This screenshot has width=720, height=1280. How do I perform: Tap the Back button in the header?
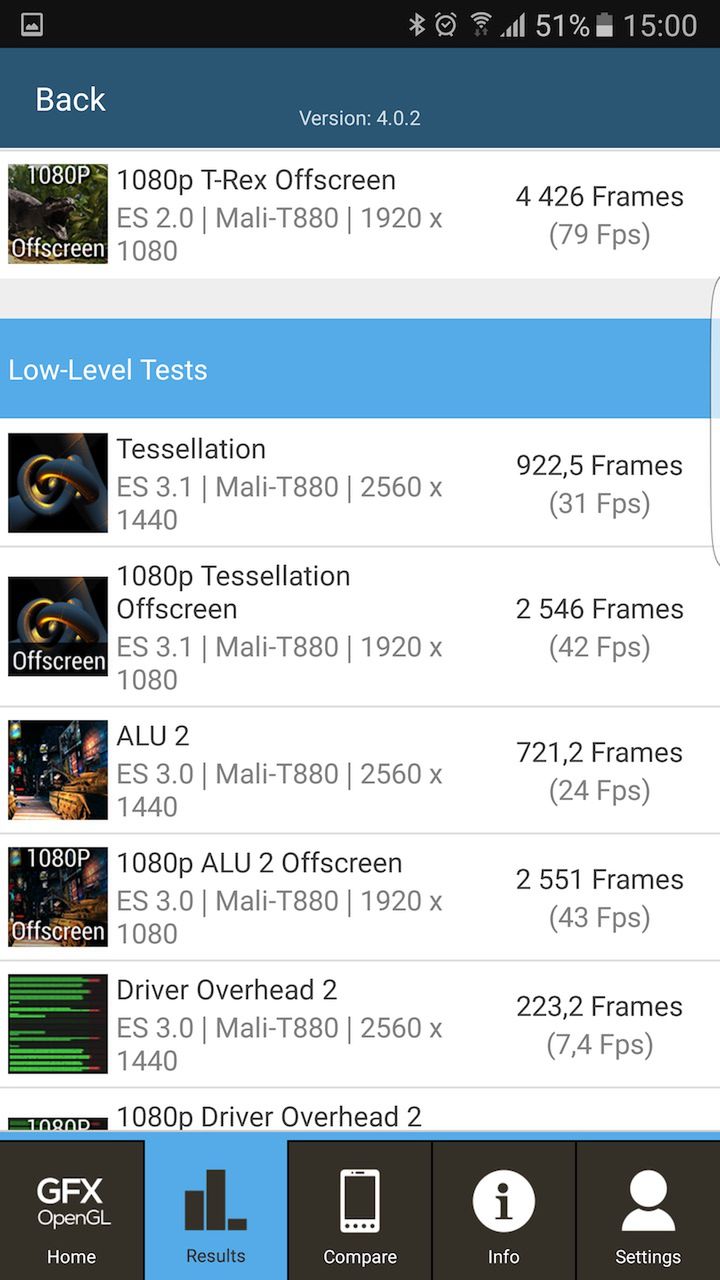point(70,100)
